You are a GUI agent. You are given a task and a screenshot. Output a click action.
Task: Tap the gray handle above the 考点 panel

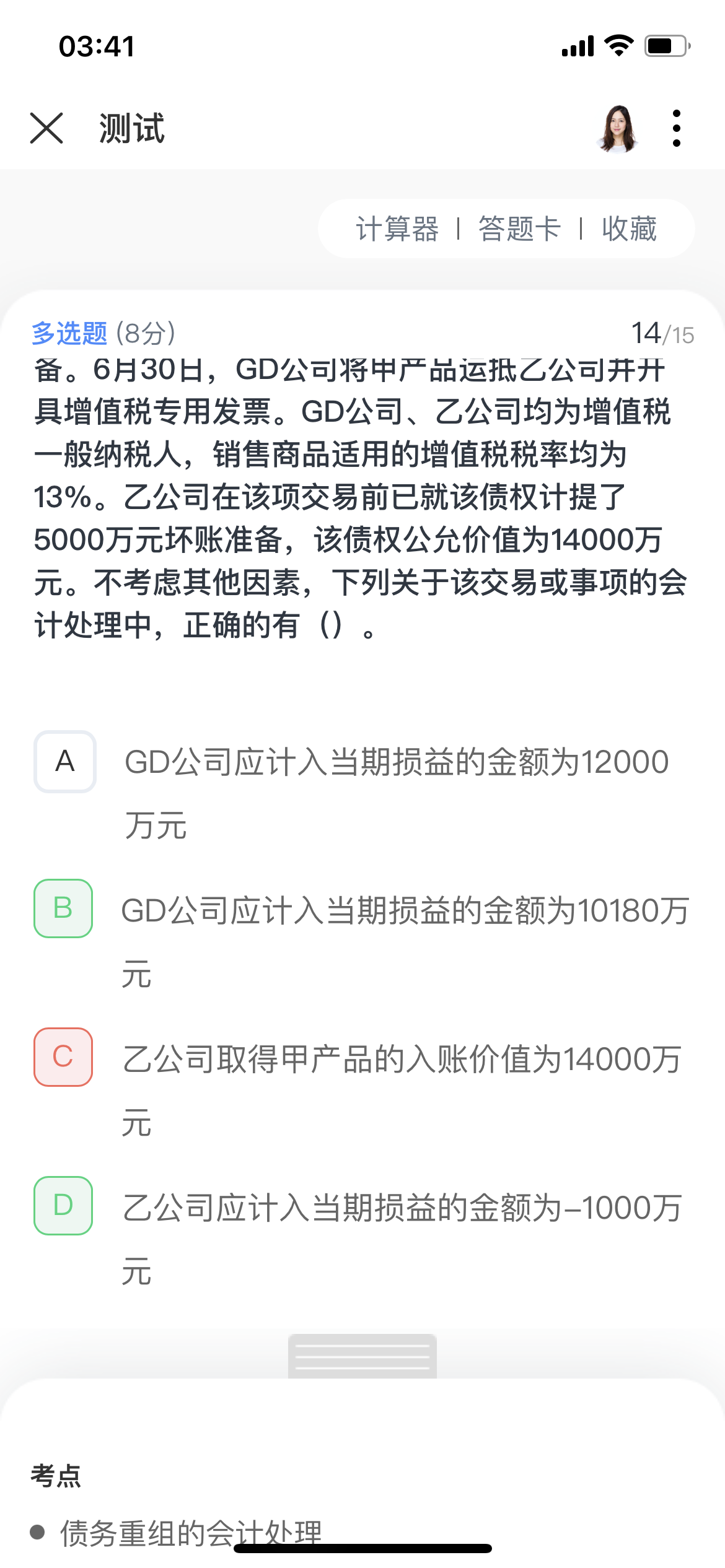coord(362,1356)
